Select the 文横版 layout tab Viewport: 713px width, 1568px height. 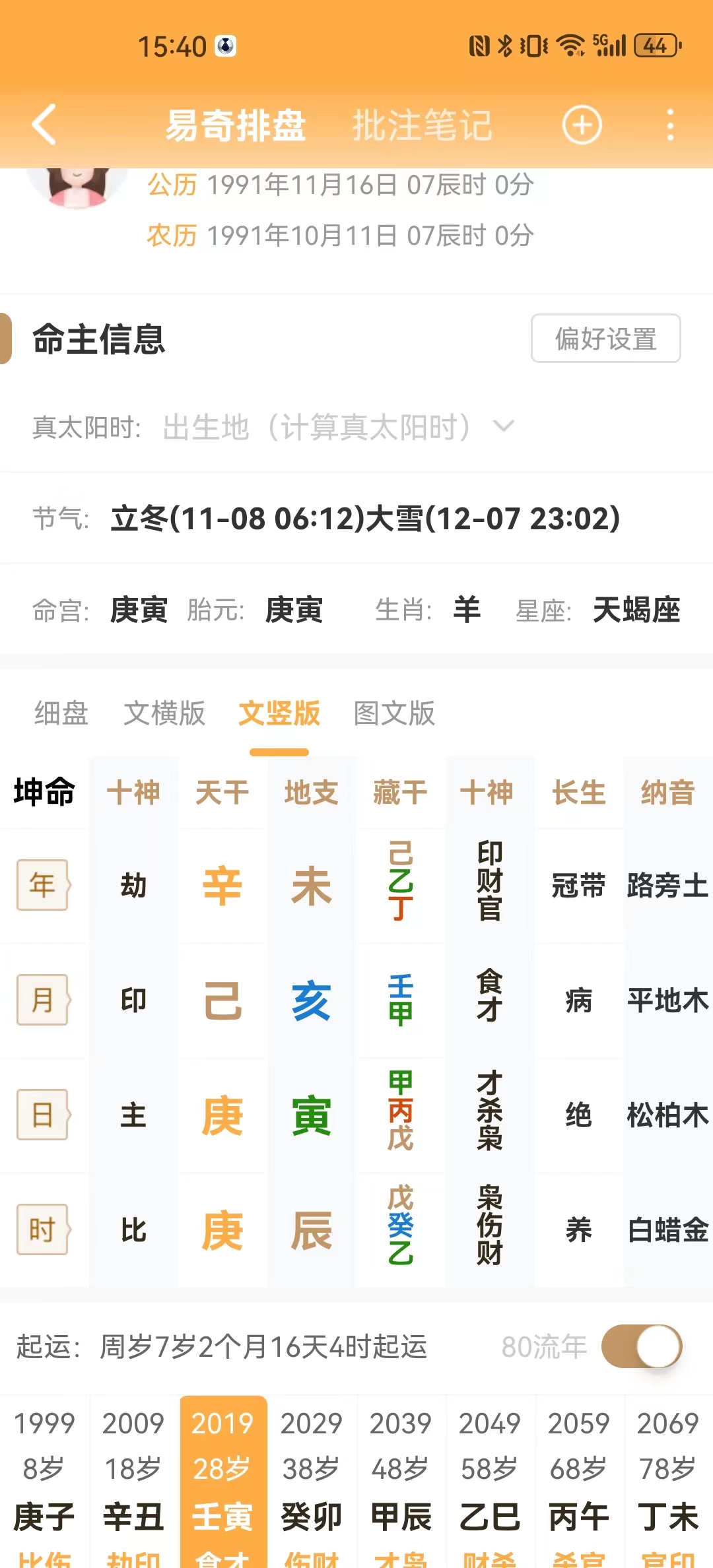pos(164,713)
